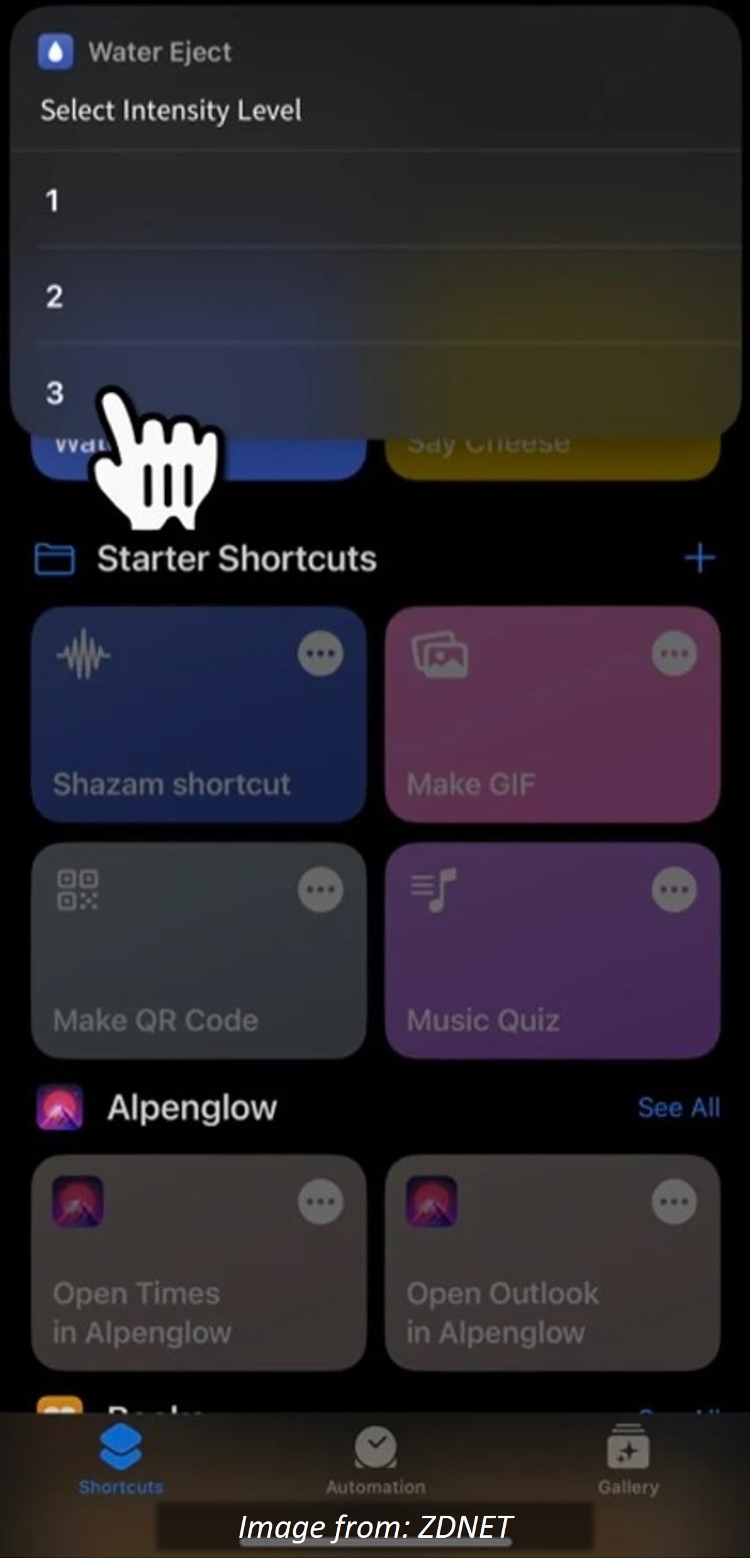Edit Open Times in Alpenglow options

[x=320, y=1202]
